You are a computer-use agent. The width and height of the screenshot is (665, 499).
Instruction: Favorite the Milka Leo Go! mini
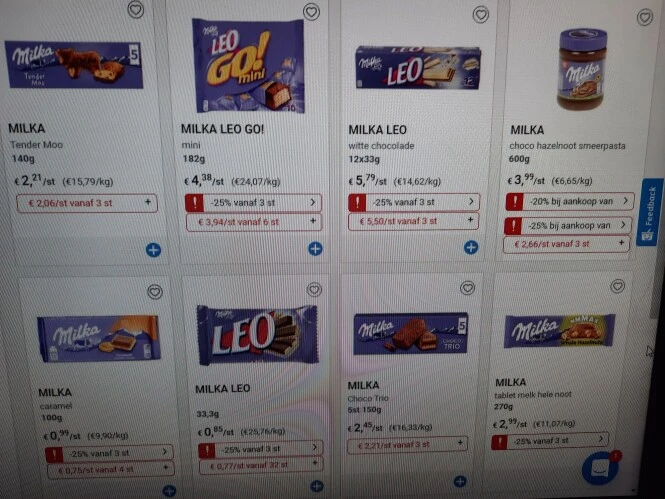tap(311, 13)
